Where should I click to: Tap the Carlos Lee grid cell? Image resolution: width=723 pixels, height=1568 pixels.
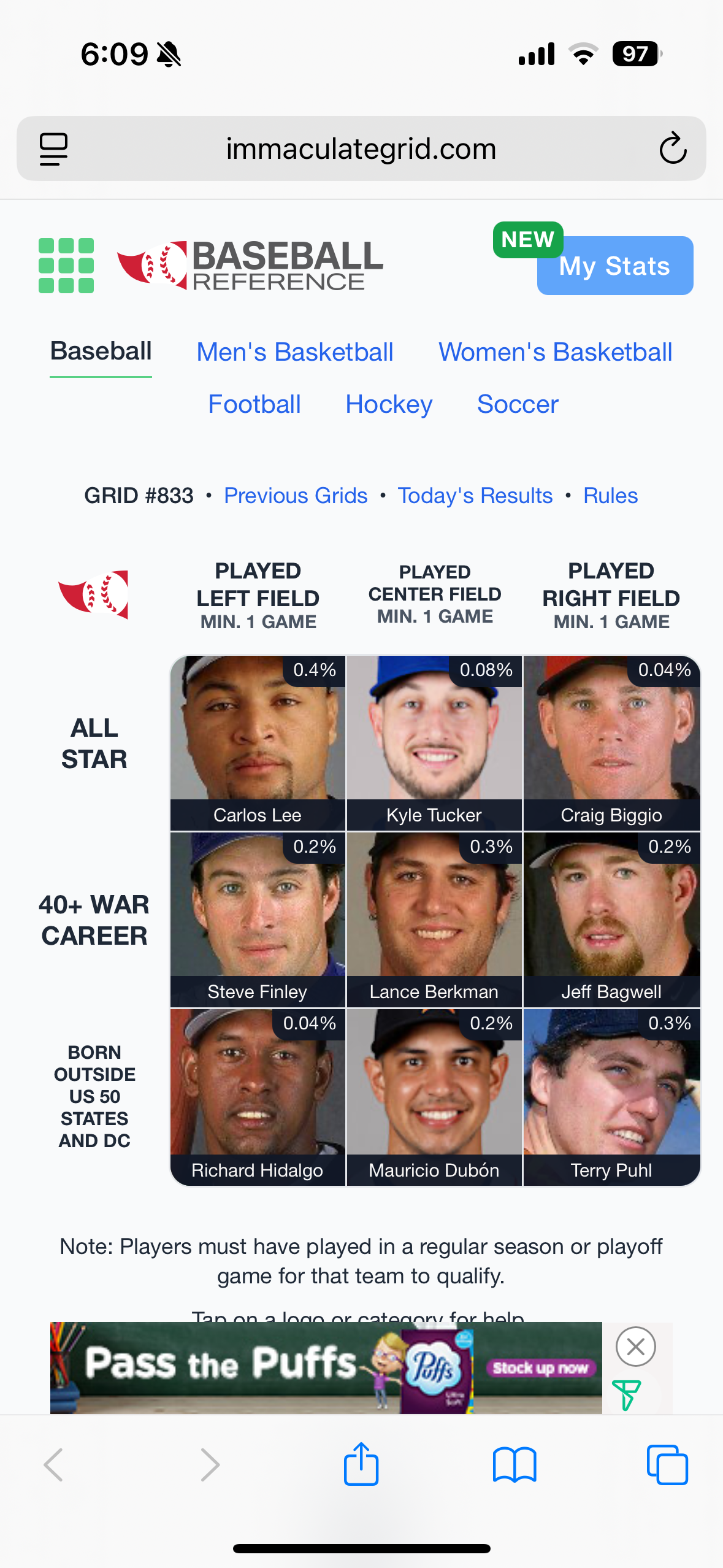point(258,743)
